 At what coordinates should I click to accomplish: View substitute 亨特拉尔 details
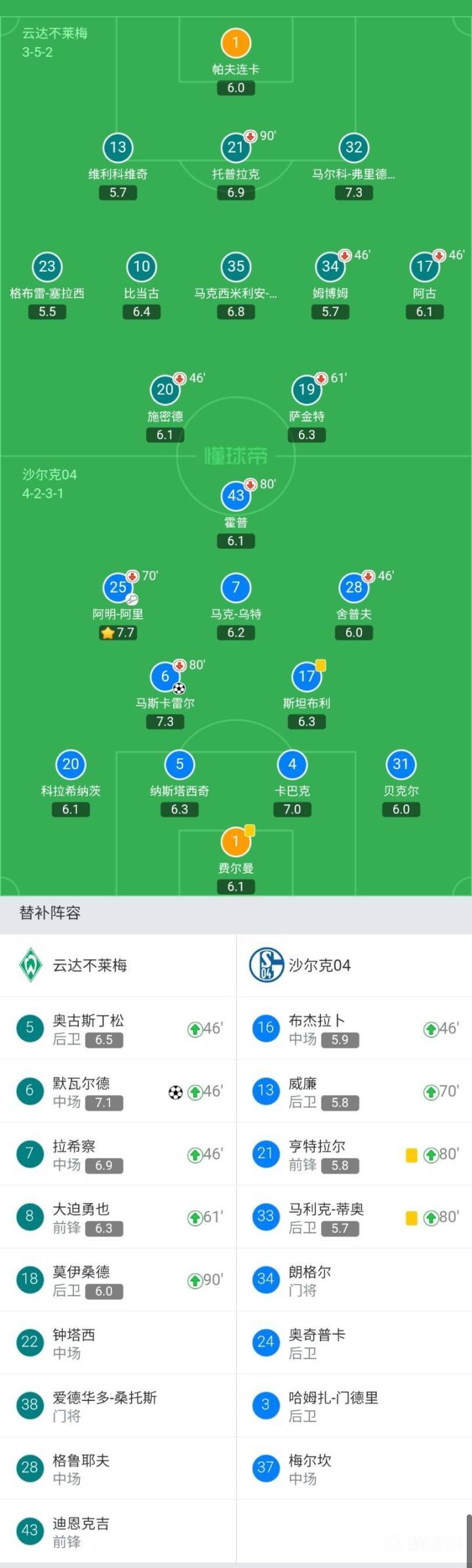354,1154
